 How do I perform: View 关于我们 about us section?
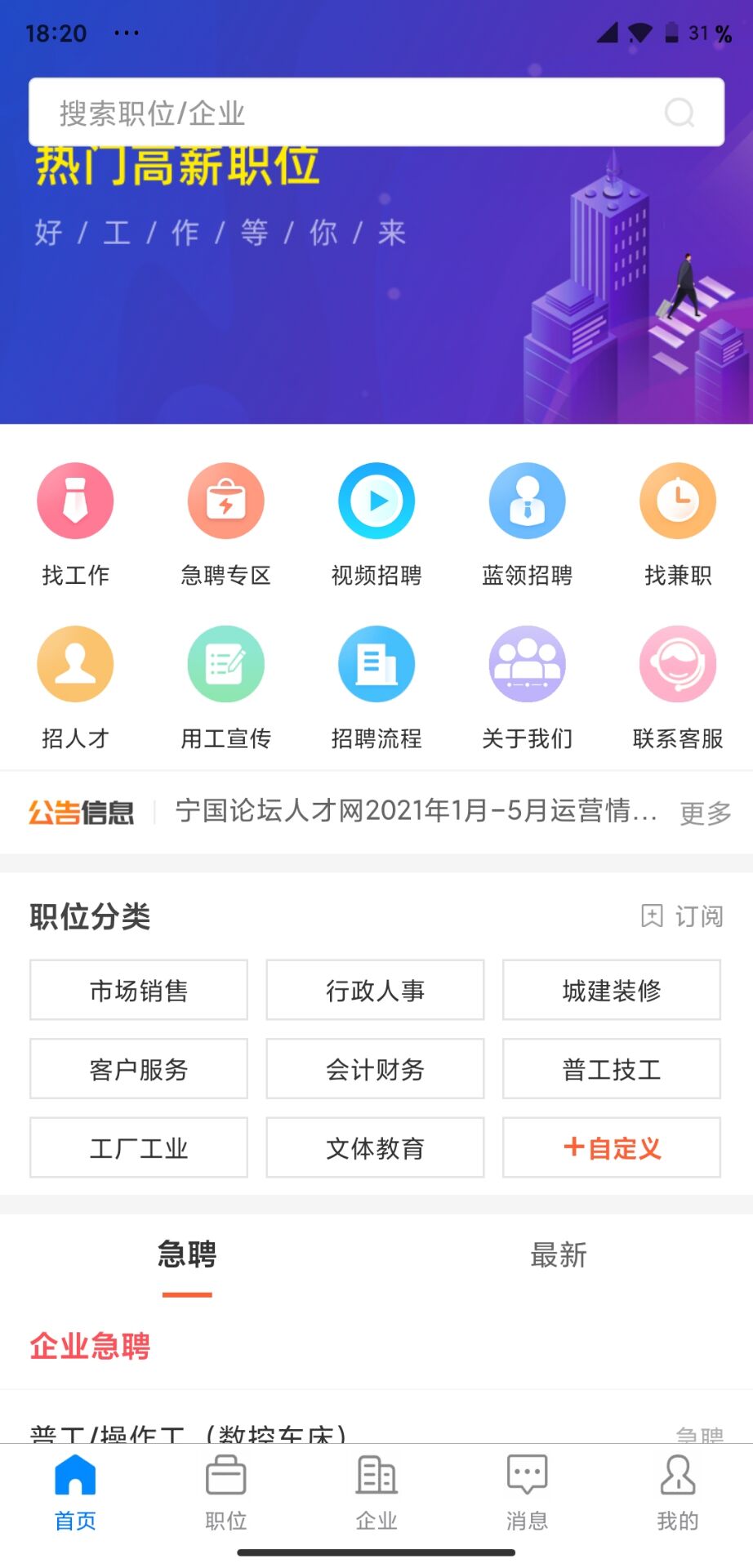click(x=527, y=686)
